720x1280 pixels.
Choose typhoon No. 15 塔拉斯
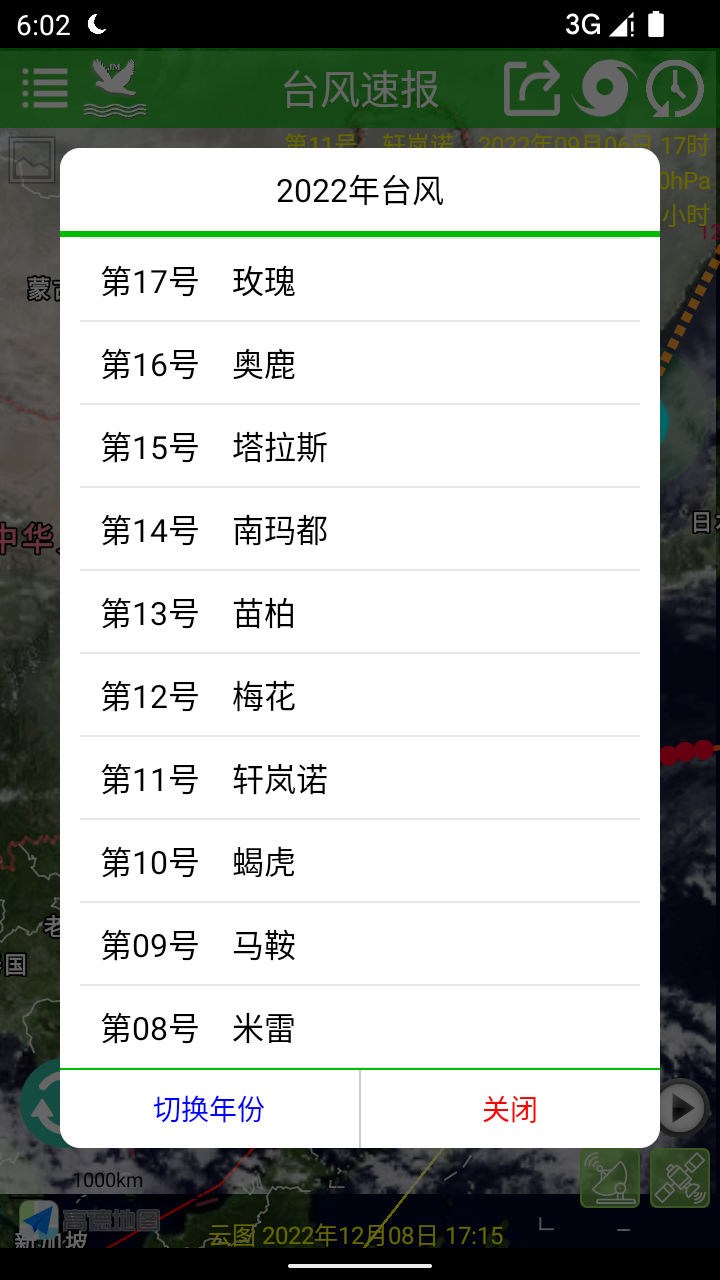point(360,448)
